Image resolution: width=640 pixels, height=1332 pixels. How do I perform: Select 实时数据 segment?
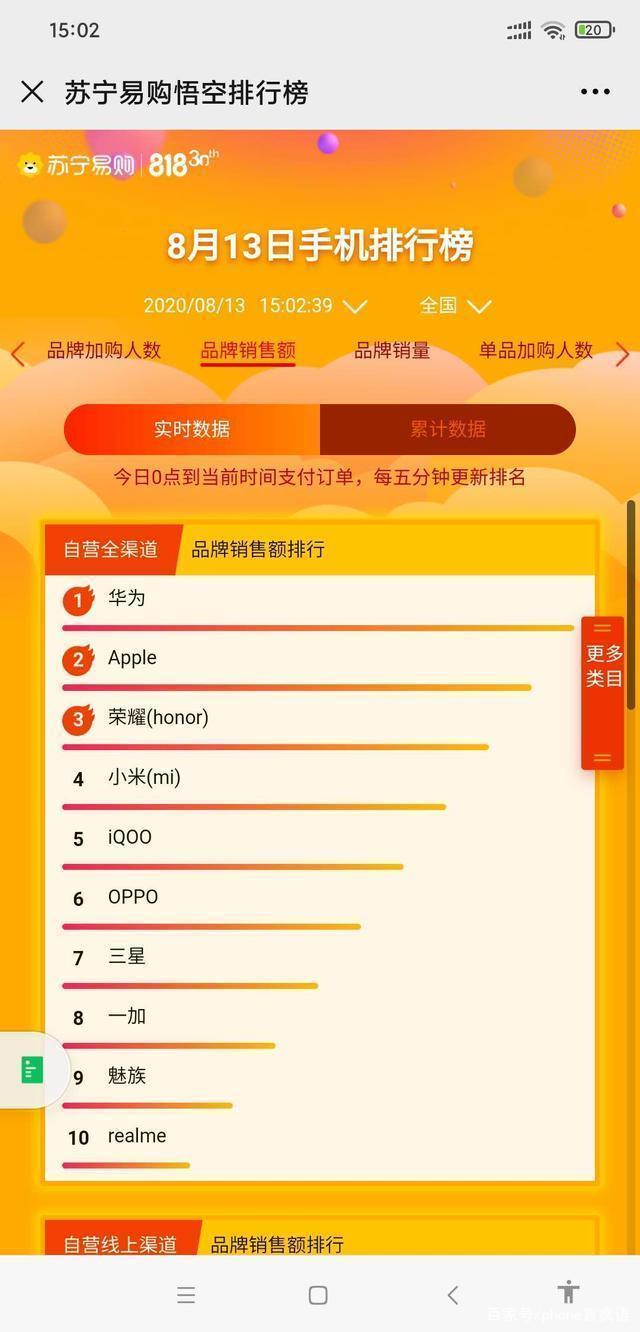(x=192, y=429)
